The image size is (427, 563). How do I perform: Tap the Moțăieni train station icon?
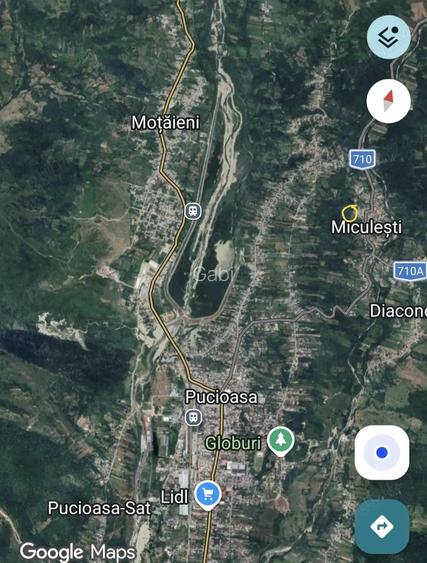coord(193,211)
